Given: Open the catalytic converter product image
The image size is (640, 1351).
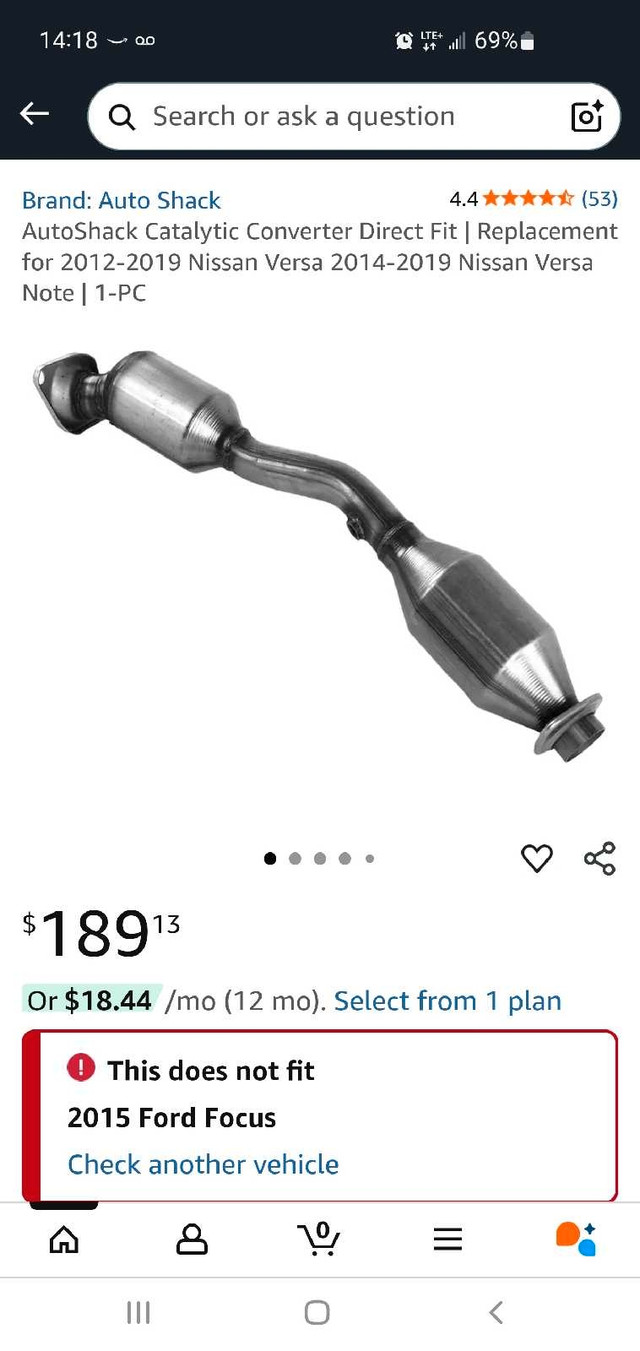Looking at the screenshot, I should (320, 555).
